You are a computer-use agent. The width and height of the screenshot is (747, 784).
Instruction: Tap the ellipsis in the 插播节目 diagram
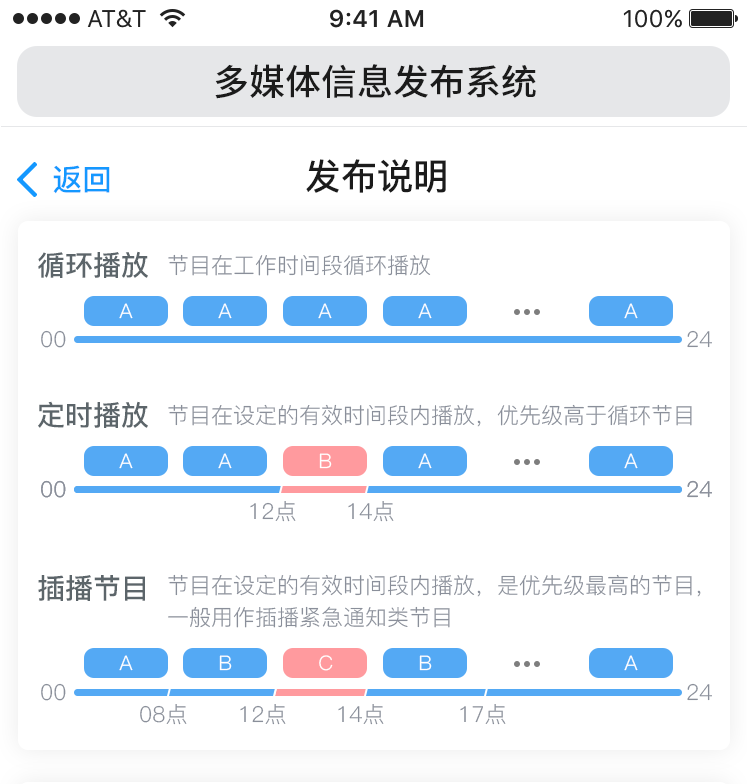coord(527,663)
